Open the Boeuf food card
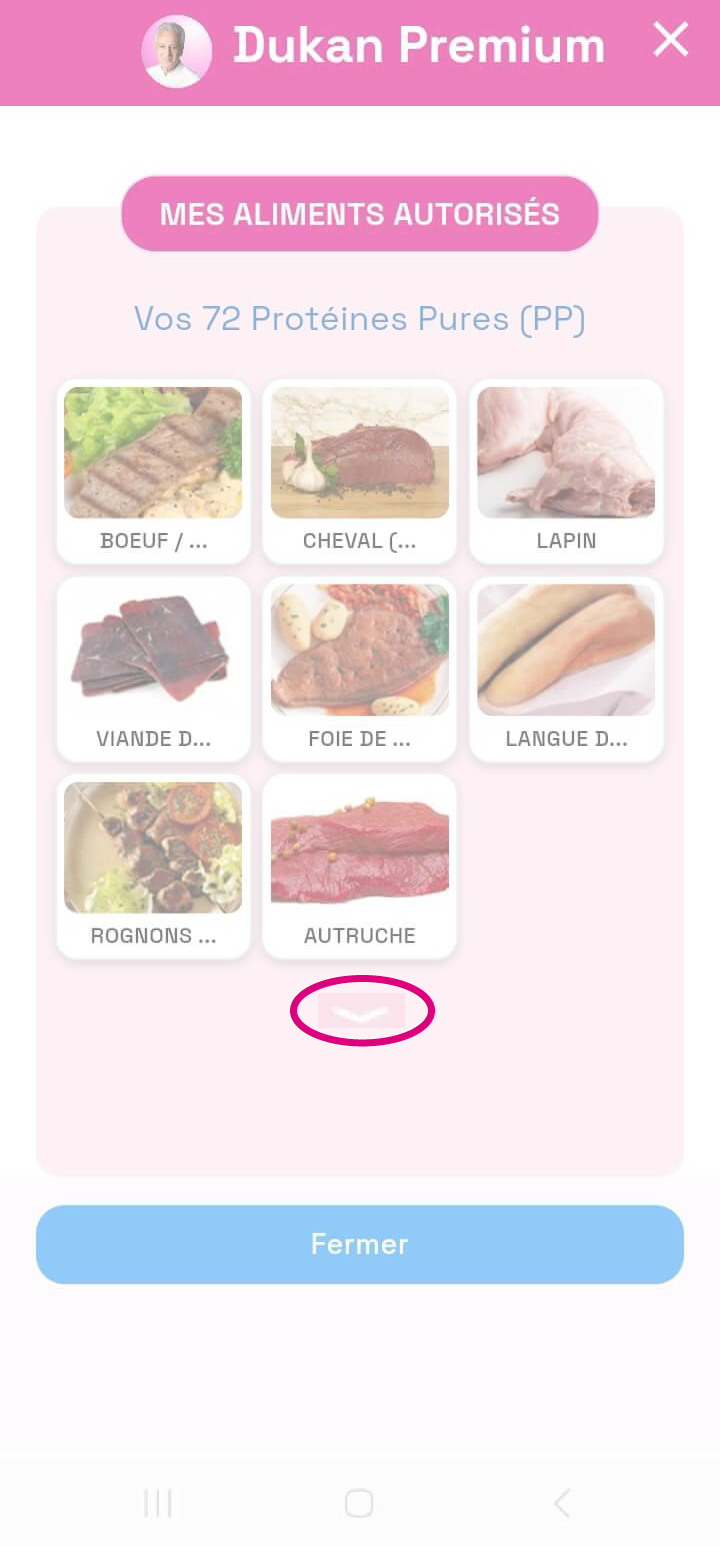Image resolution: width=720 pixels, height=1546 pixels. point(153,470)
